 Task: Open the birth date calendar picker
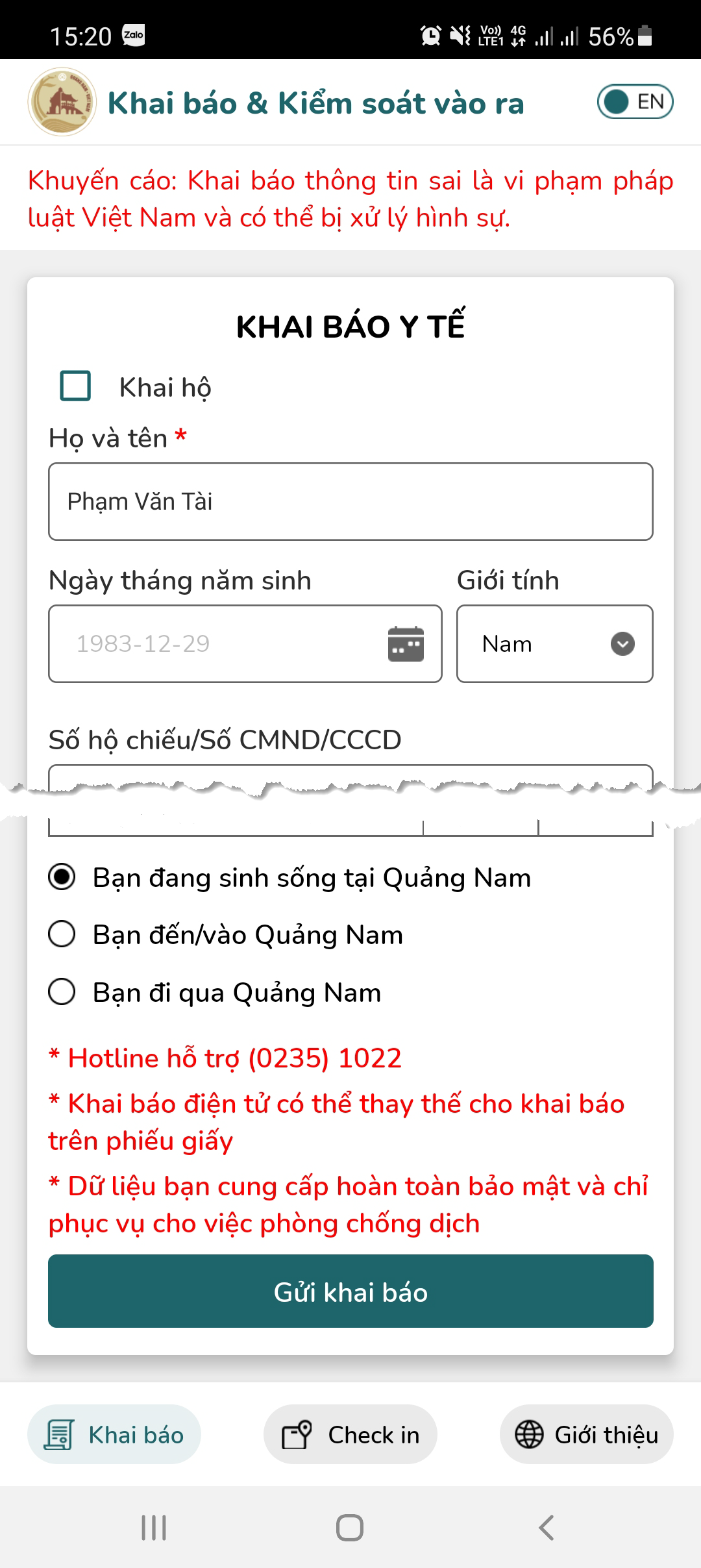click(x=406, y=644)
